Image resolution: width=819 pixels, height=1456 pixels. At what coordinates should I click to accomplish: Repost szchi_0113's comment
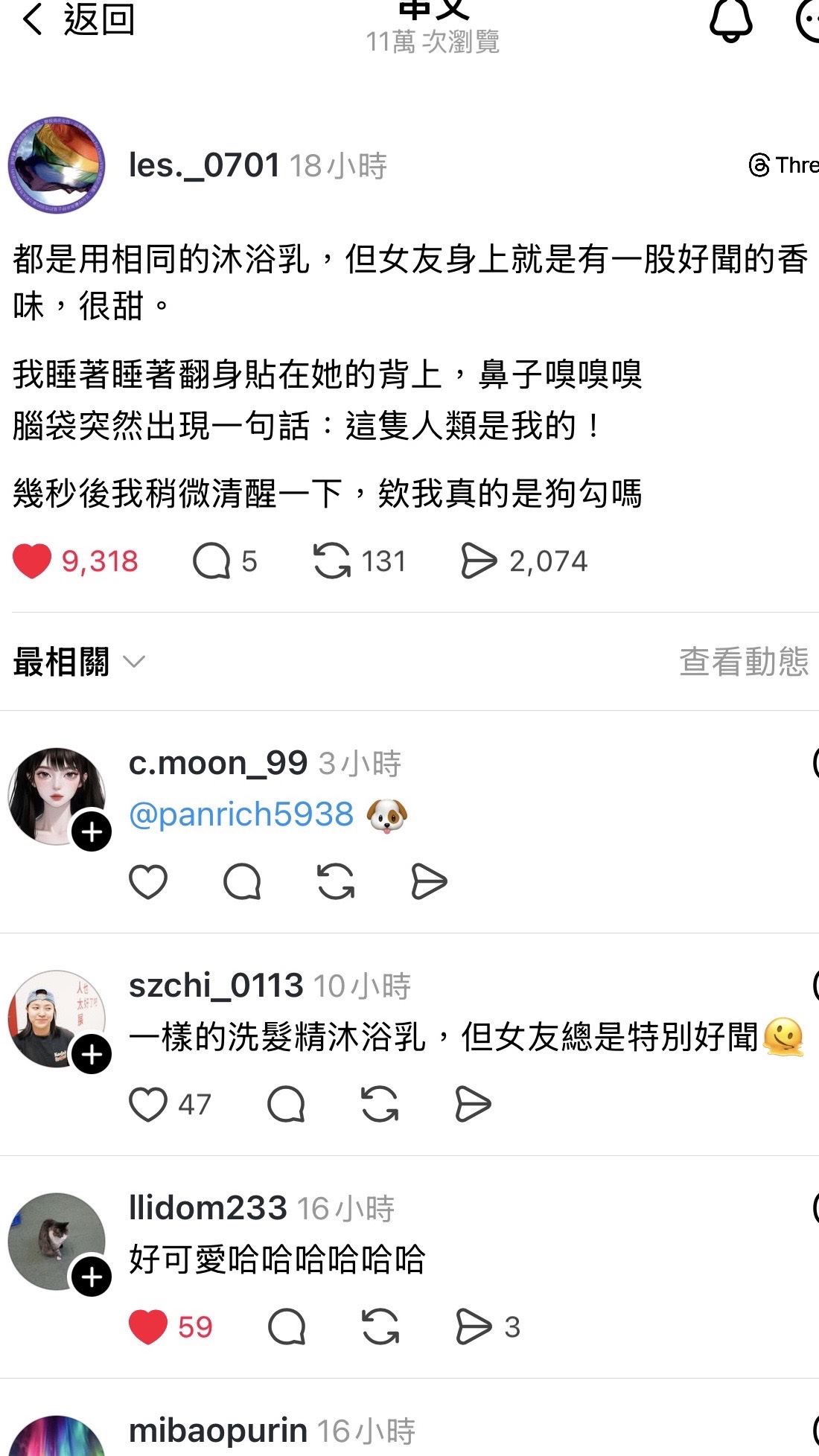pyautogui.click(x=380, y=1105)
